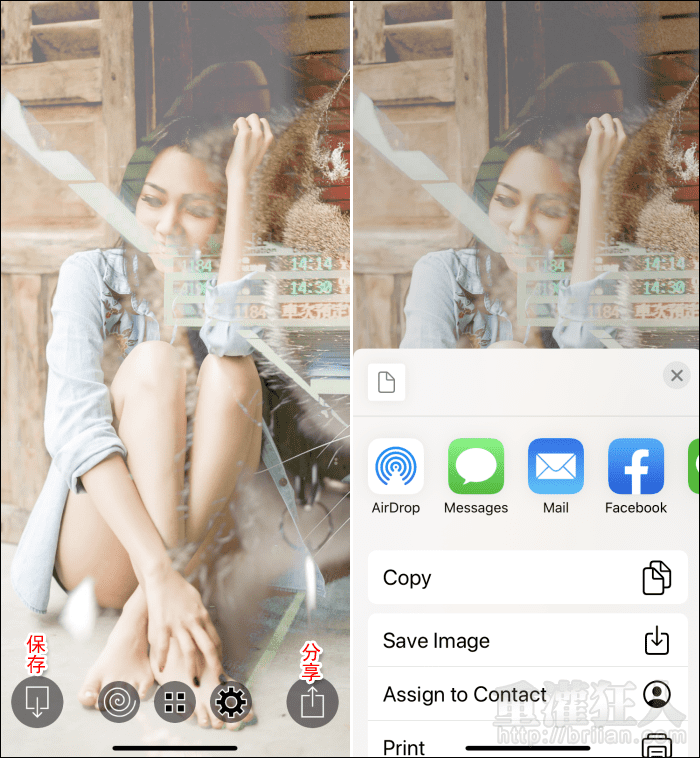Send the image via AirDrop

click(x=396, y=467)
